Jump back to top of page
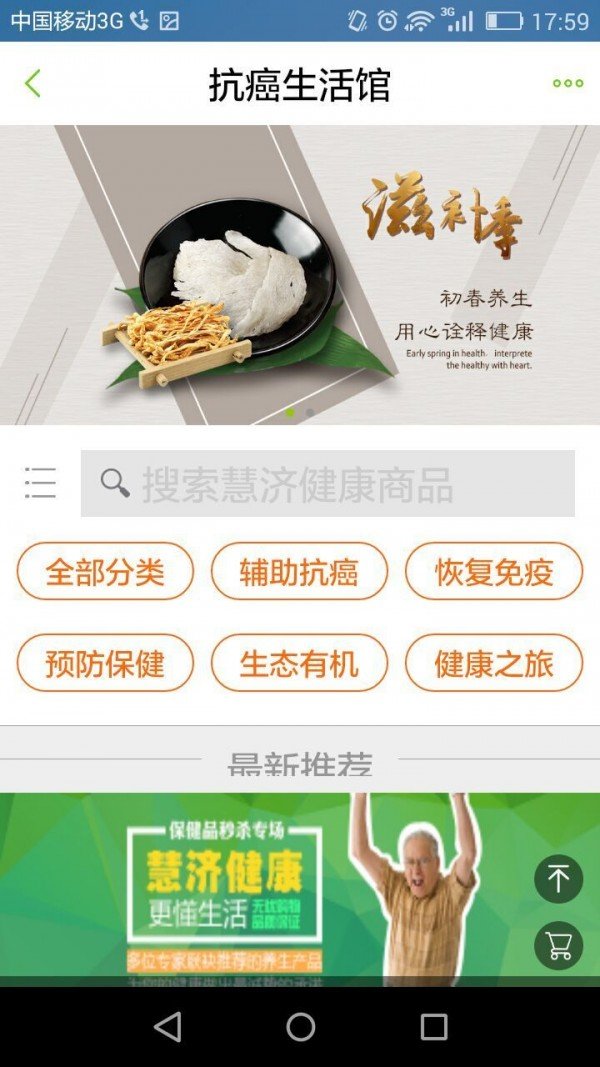600x1067 pixels. [558, 879]
